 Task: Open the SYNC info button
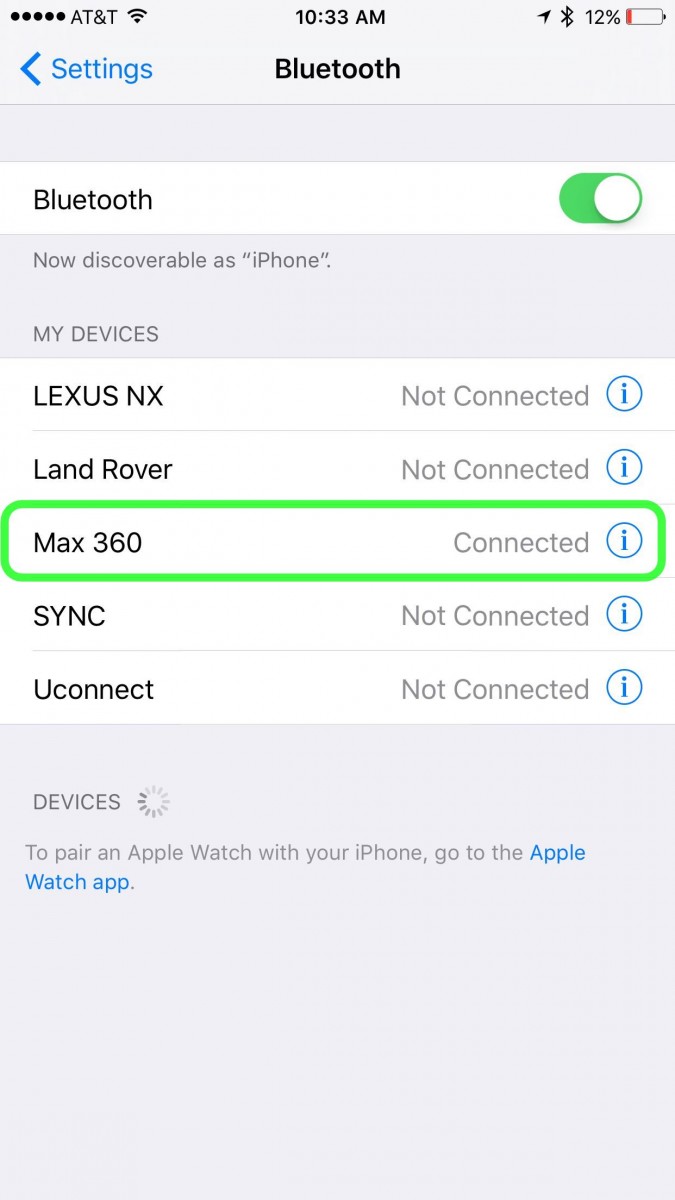point(624,614)
